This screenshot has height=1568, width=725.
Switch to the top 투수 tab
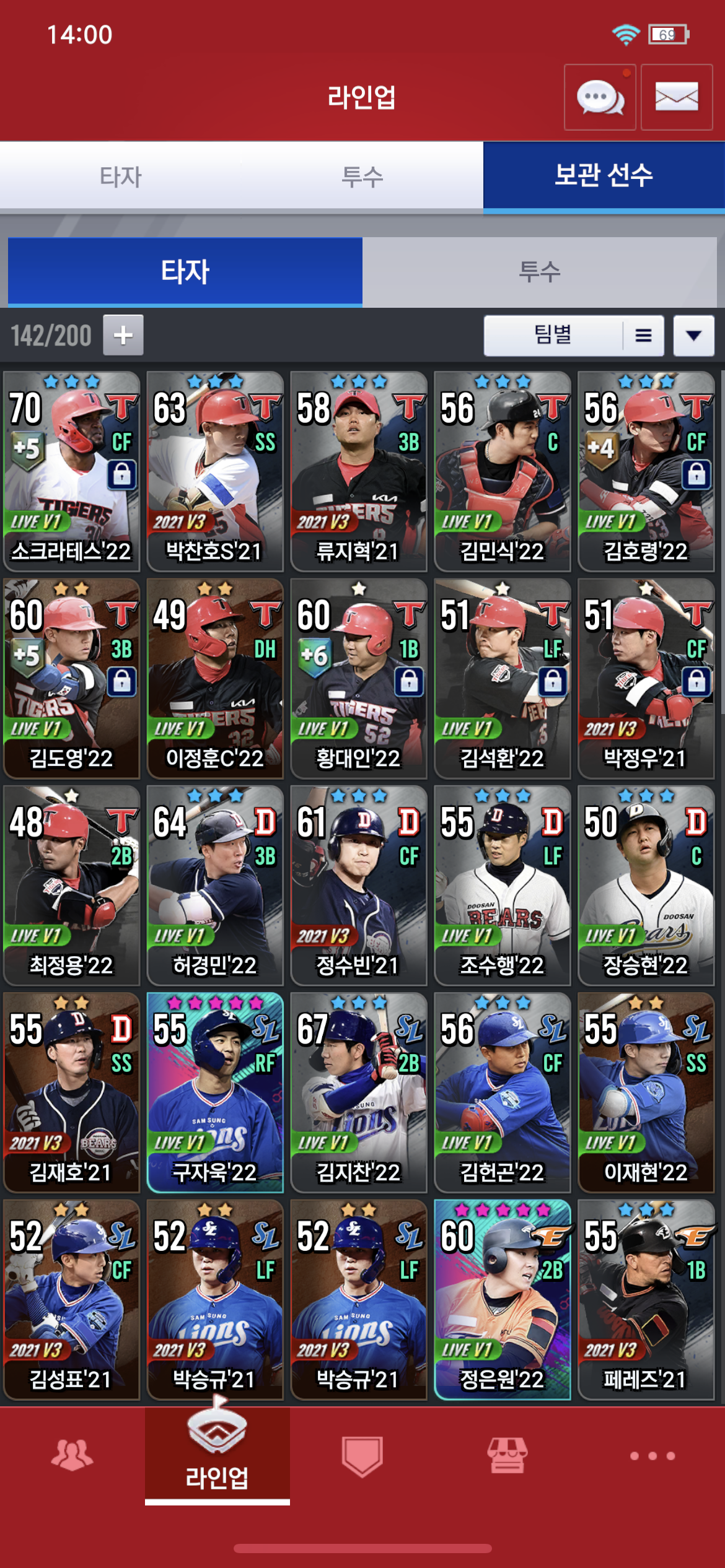(x=362, y=176)
